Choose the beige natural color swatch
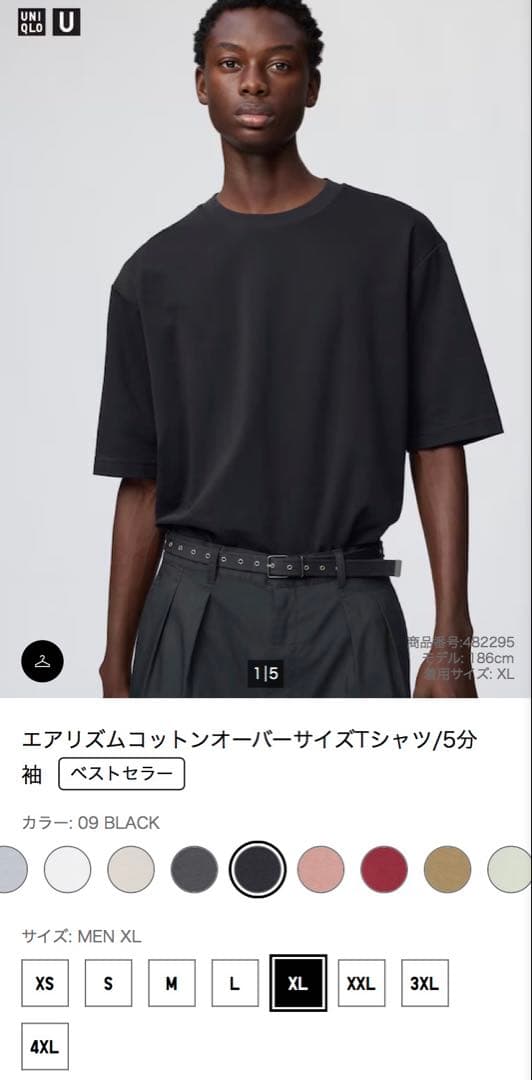 pyautogui.click(x=131, y=869)
